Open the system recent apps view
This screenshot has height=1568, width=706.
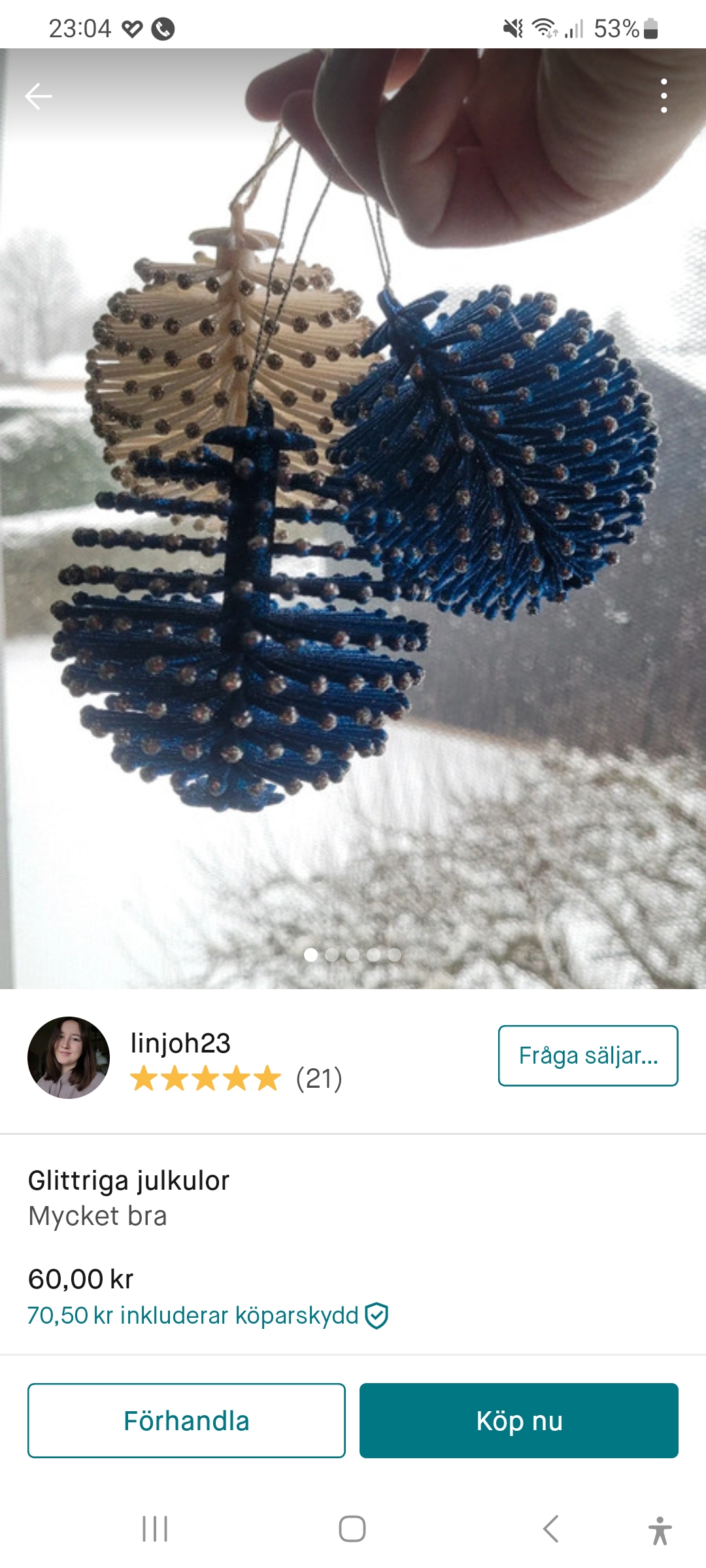[155, 1529]
